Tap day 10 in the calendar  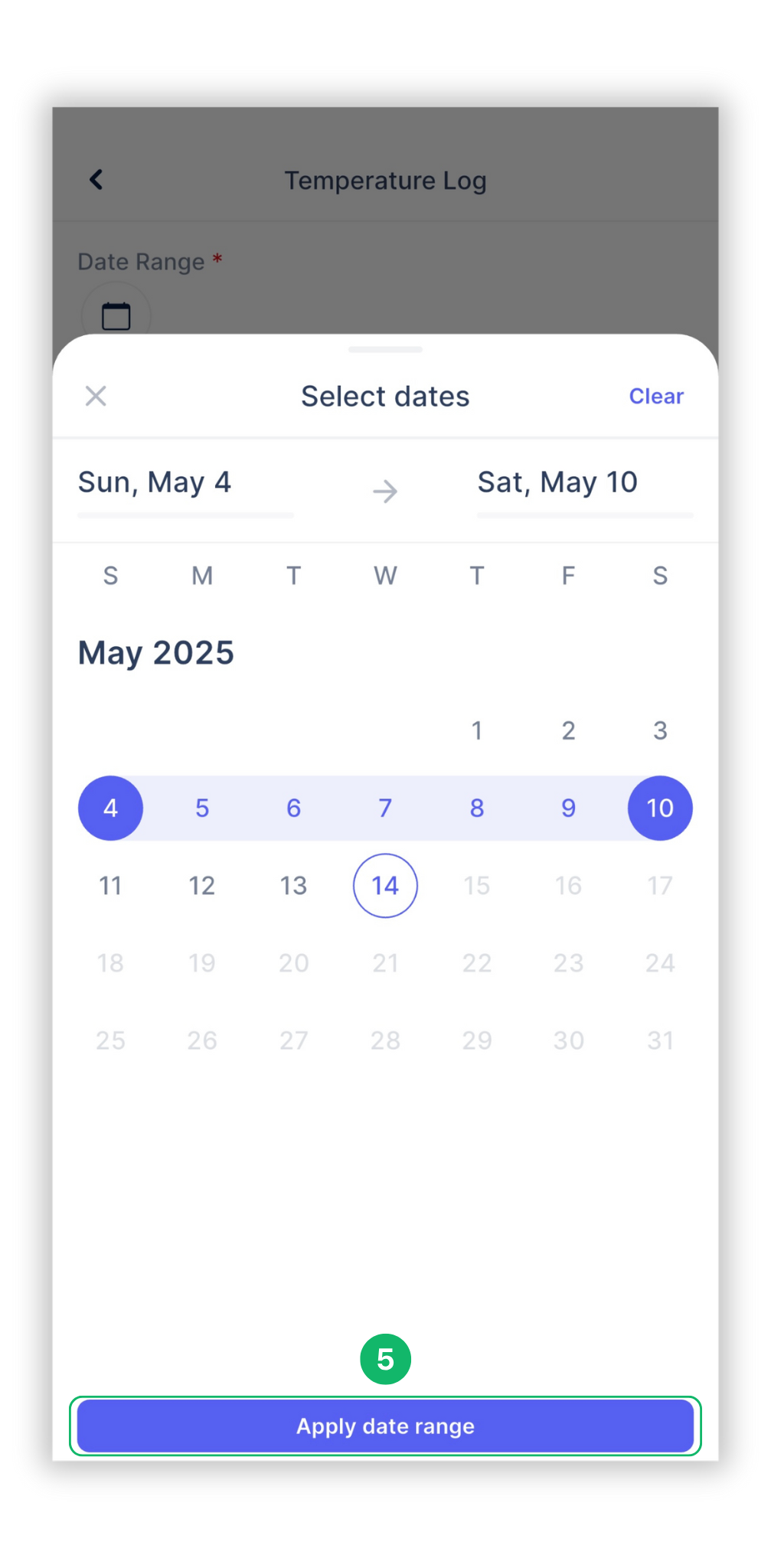pyautogui.click(x=660, y=808)
